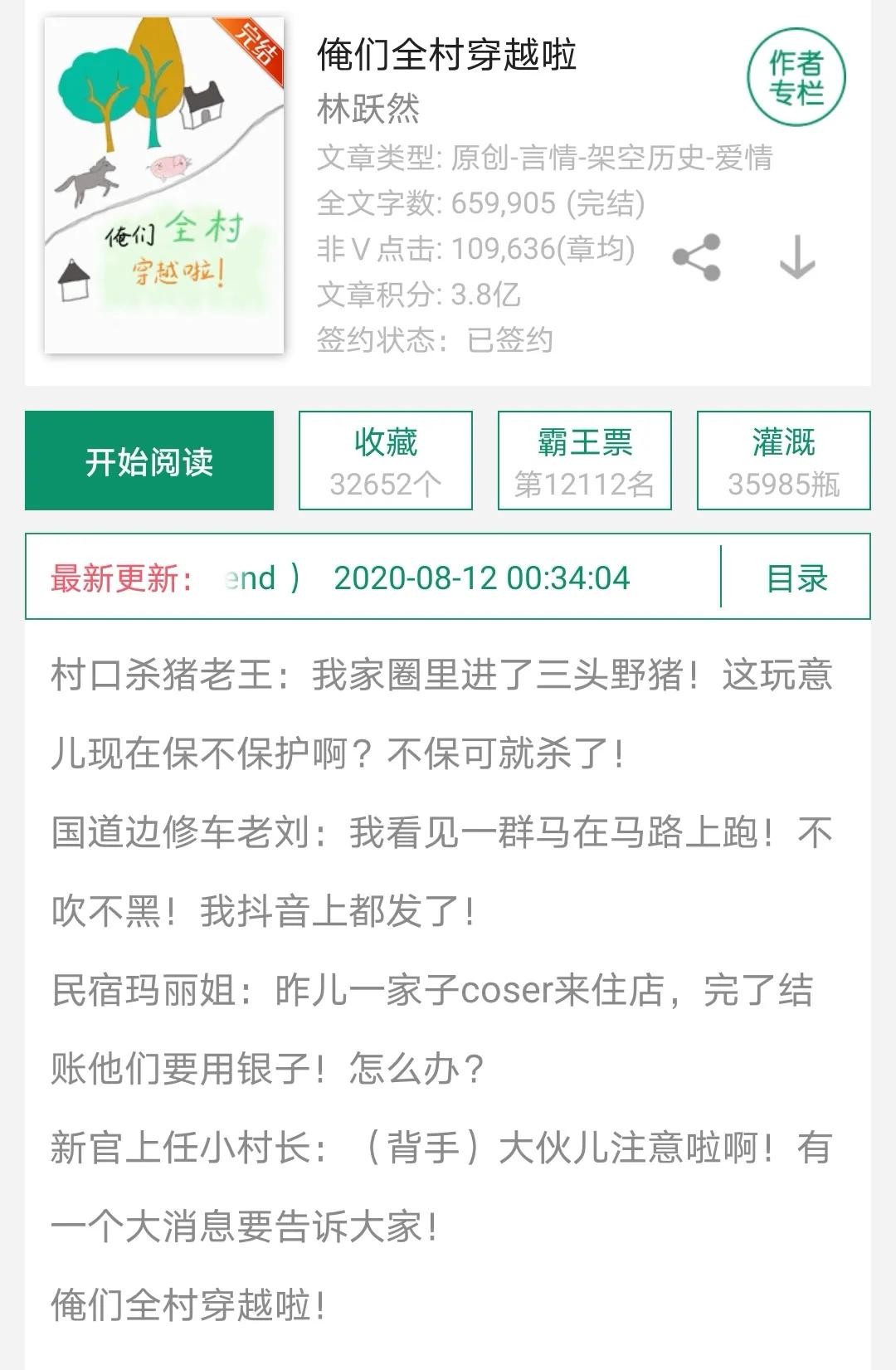
Task: Open the 霸王票 ranking button
Action: pyautogui.click(x=584, y=461)
